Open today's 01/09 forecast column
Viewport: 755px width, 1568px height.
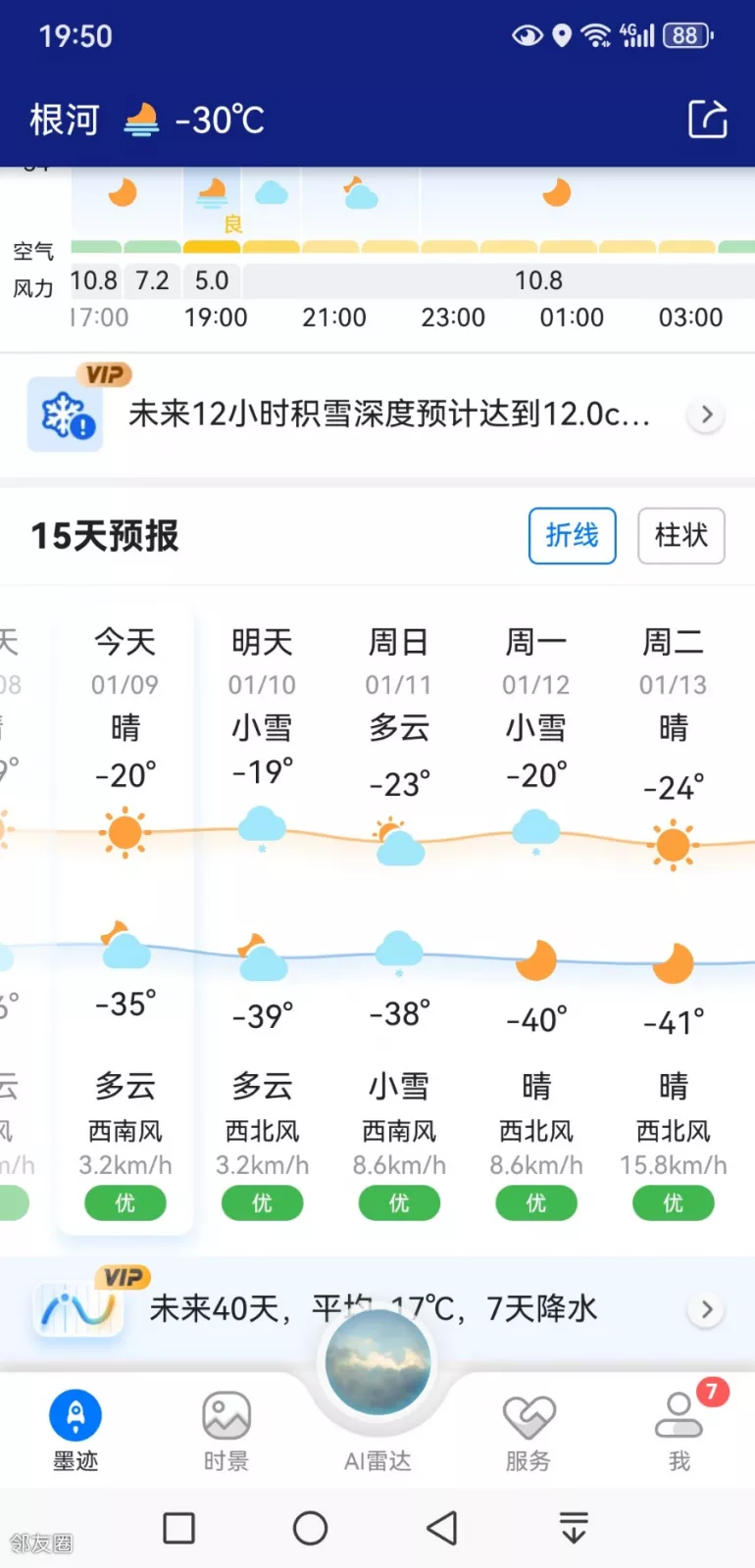pos(126,916)
